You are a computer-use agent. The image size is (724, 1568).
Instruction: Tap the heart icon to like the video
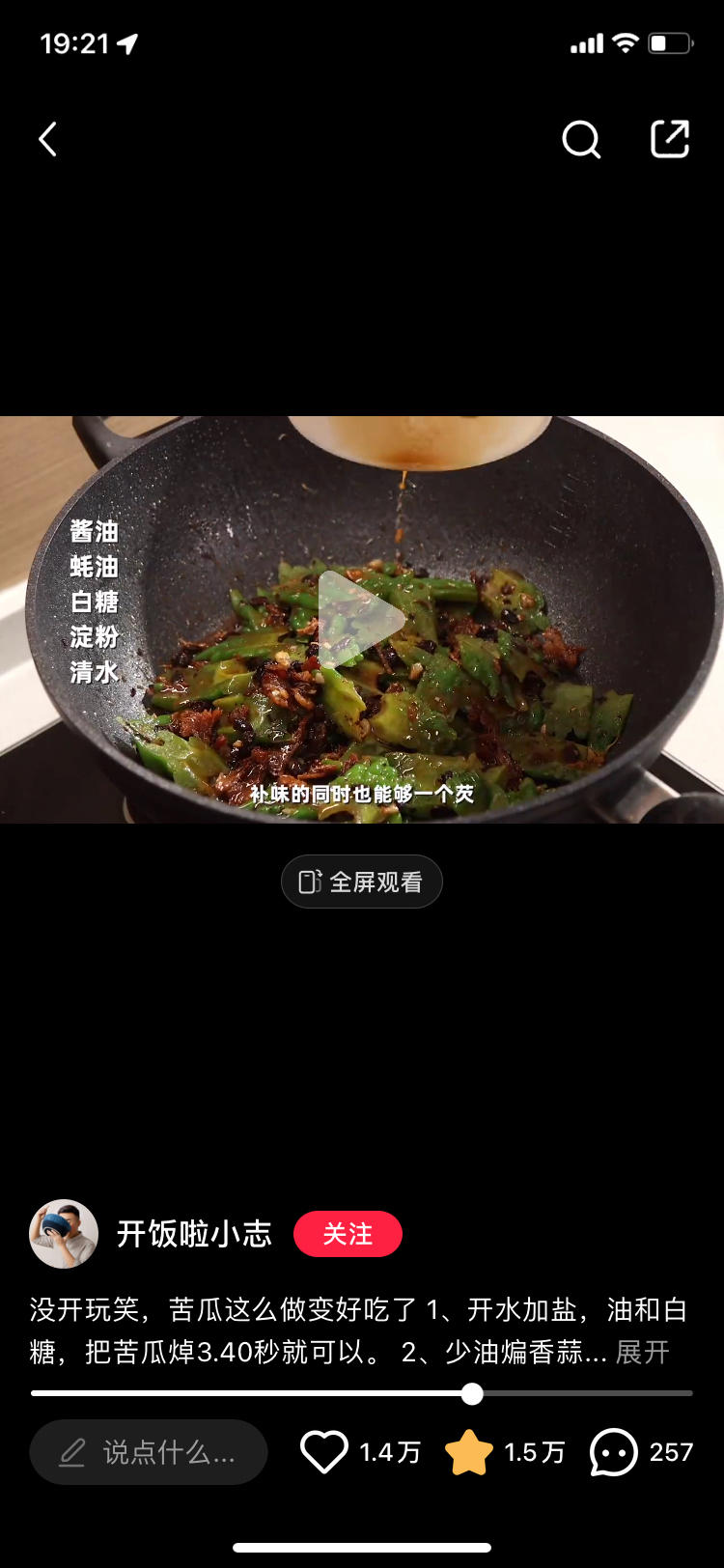[324, 1450]
